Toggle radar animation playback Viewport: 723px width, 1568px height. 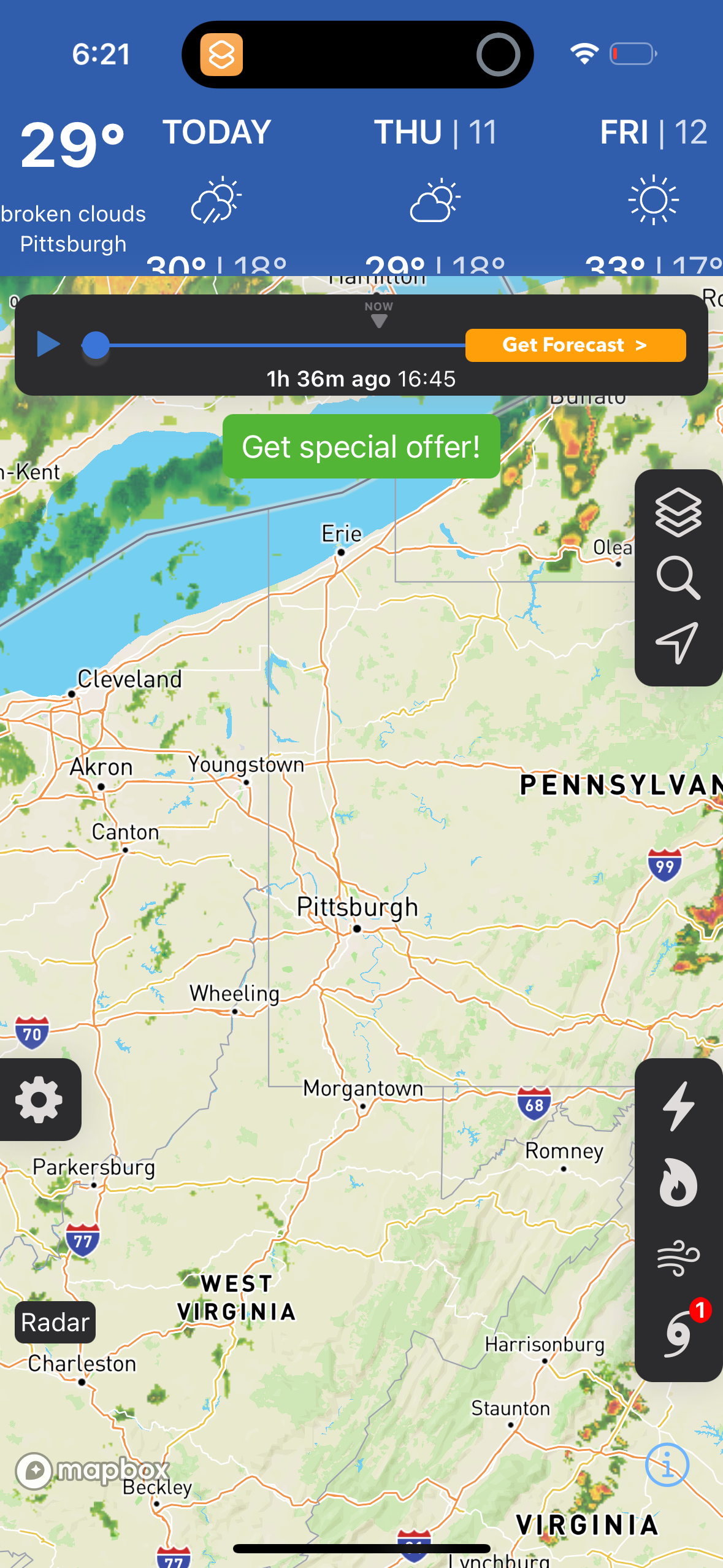48,344
